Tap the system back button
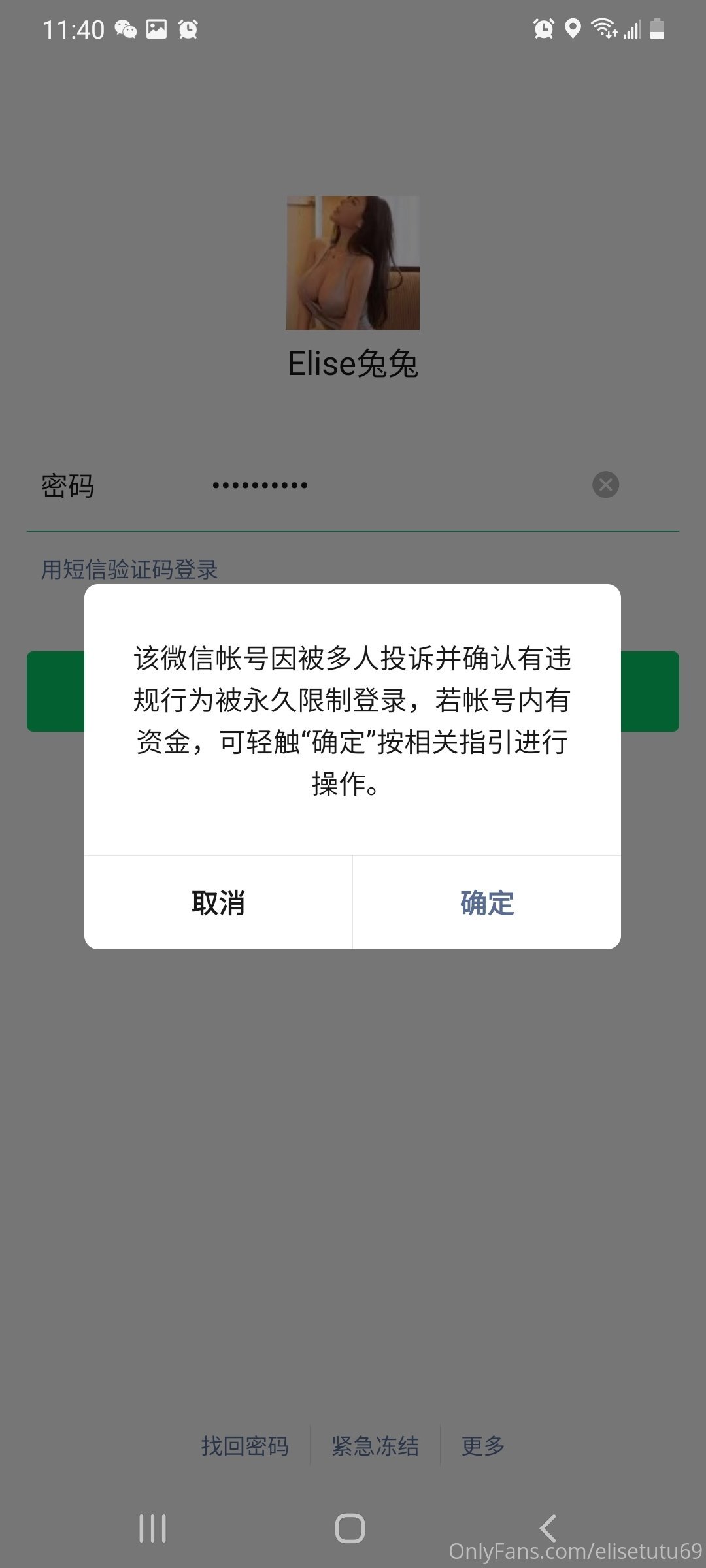This screenshot has height=1568, width=706. 548,1528
